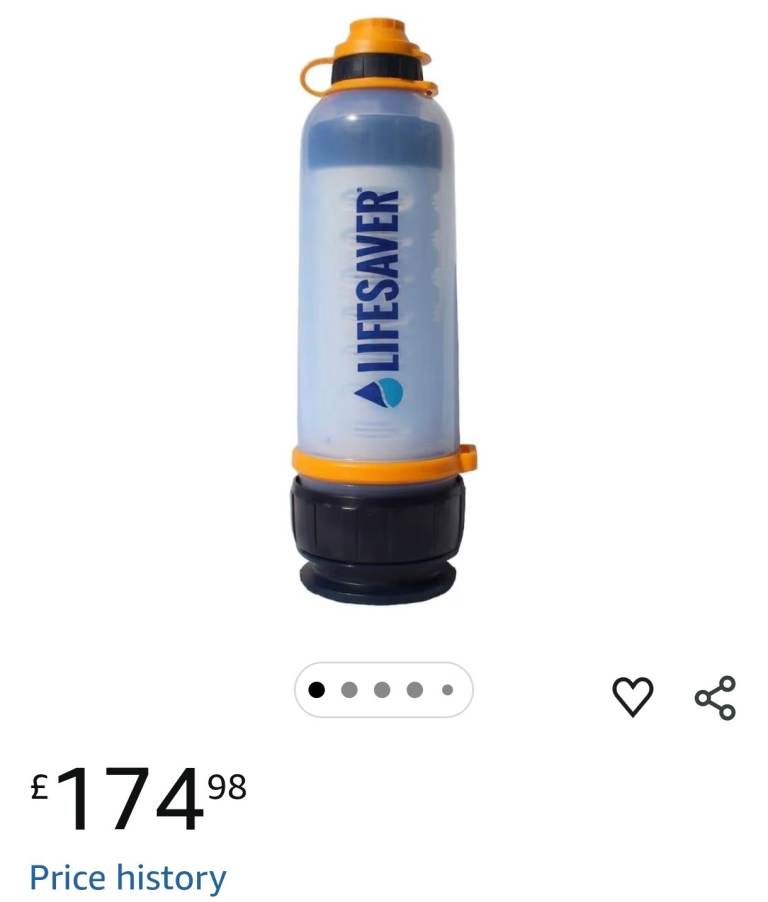
Task: Open the Price history link
Action: click(x=128, y=877)
